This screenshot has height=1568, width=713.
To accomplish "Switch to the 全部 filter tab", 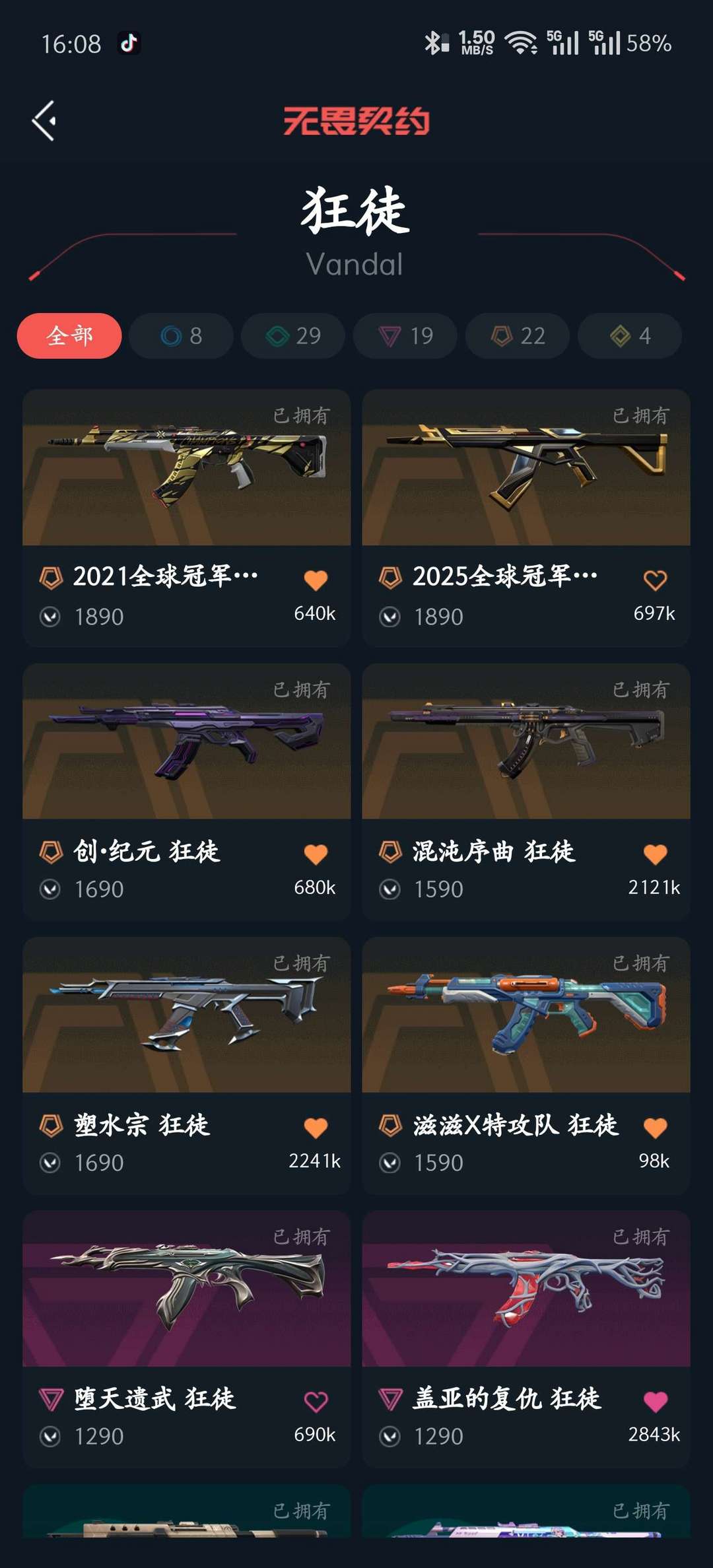I will point(68,336).
